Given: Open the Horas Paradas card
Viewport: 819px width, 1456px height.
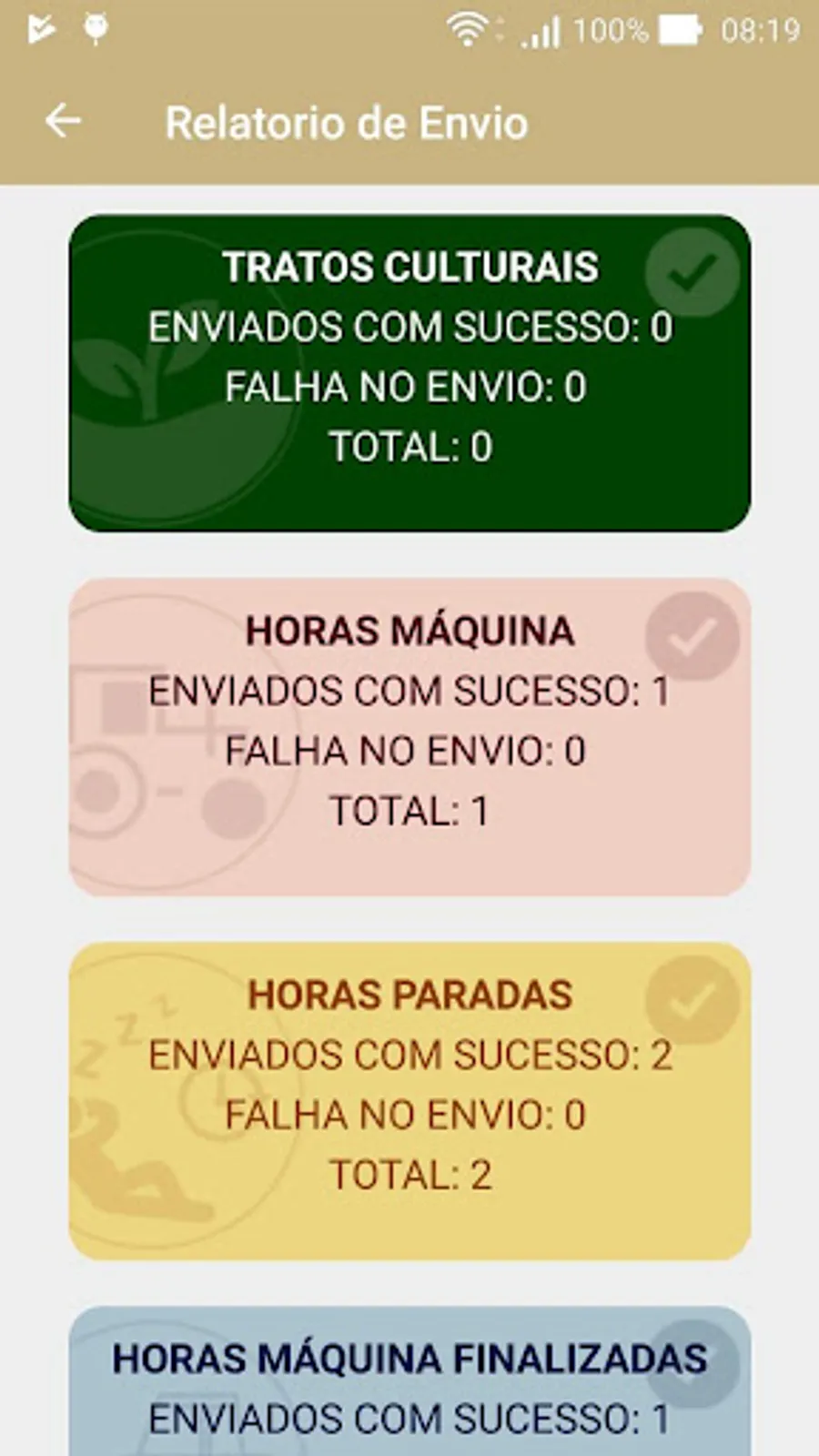Looking at the screenshot, I should pos(409,1101).
